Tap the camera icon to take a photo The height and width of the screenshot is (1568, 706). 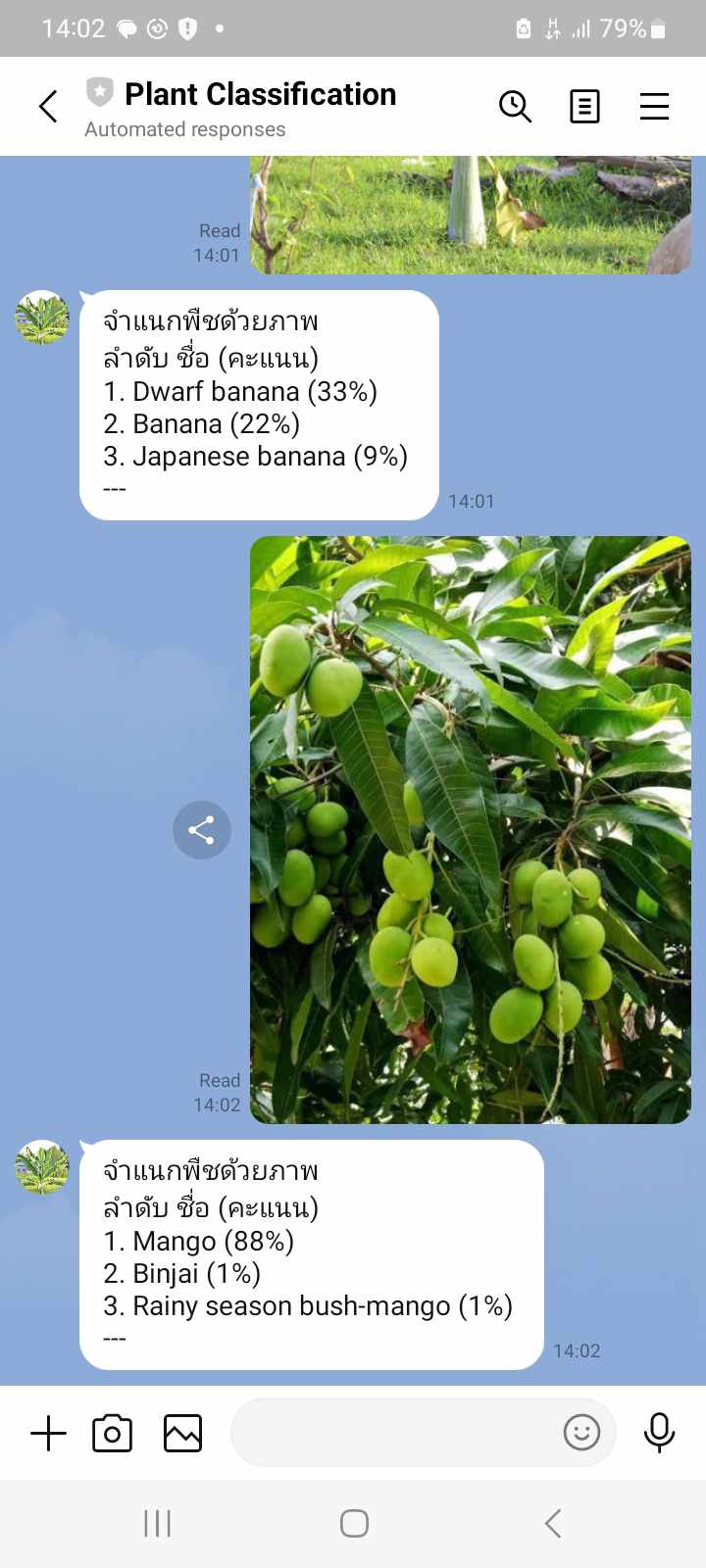point(111,1432)
